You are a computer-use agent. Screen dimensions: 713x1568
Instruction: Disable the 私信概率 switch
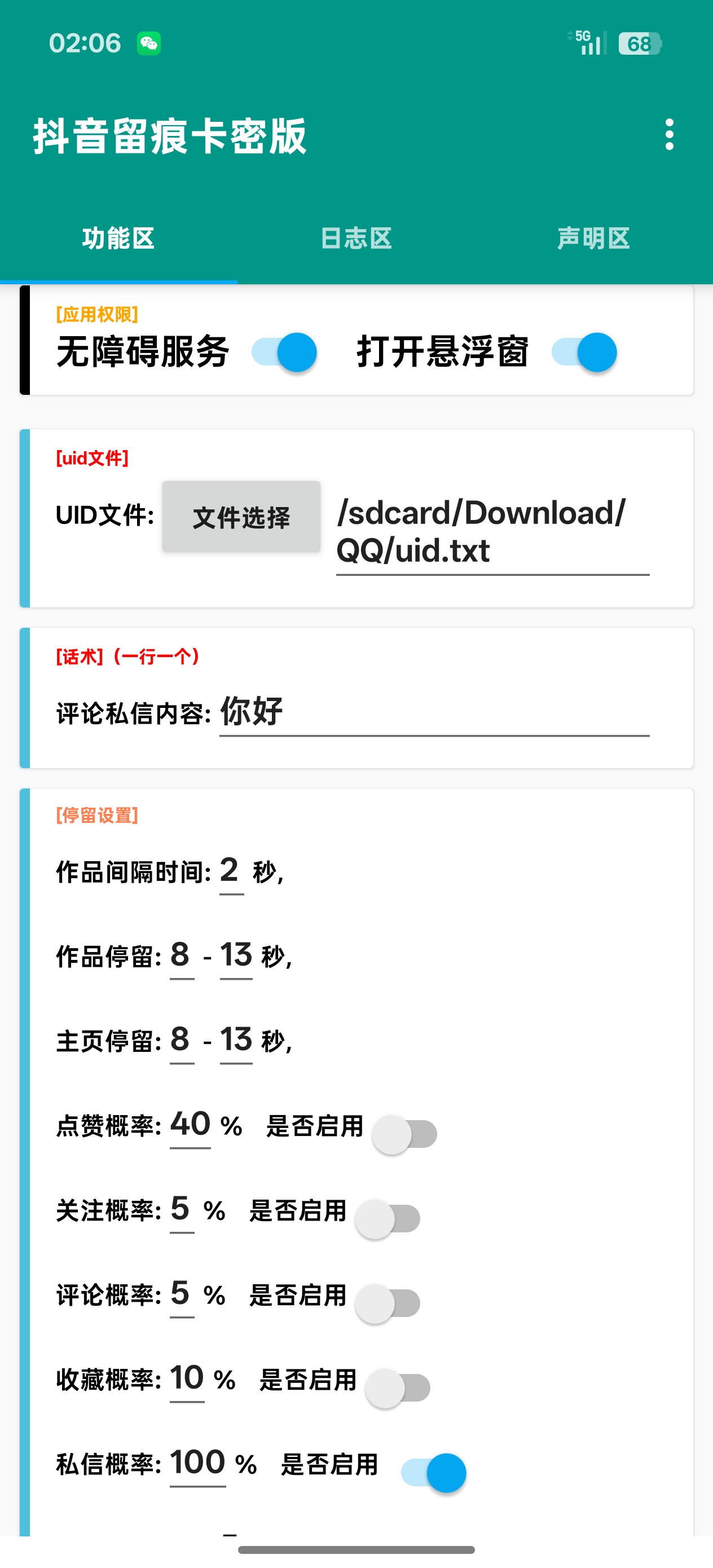434,1473
